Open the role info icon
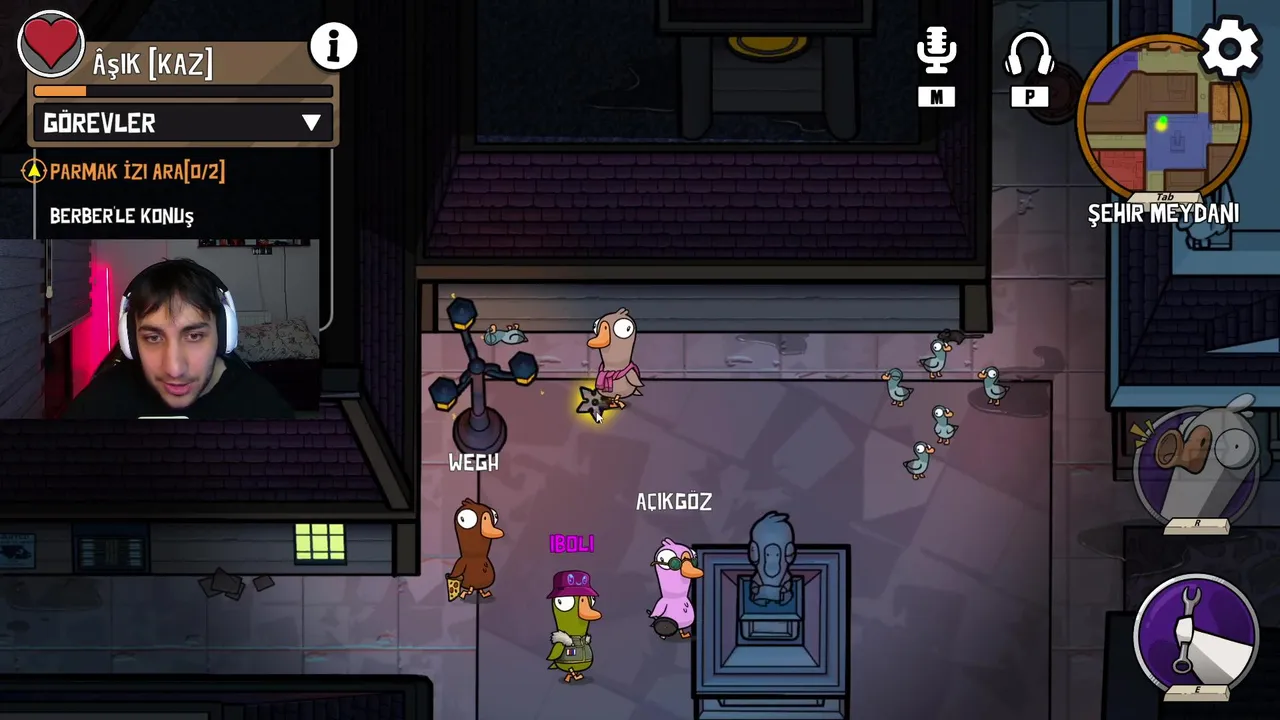 tap(333, 46)
